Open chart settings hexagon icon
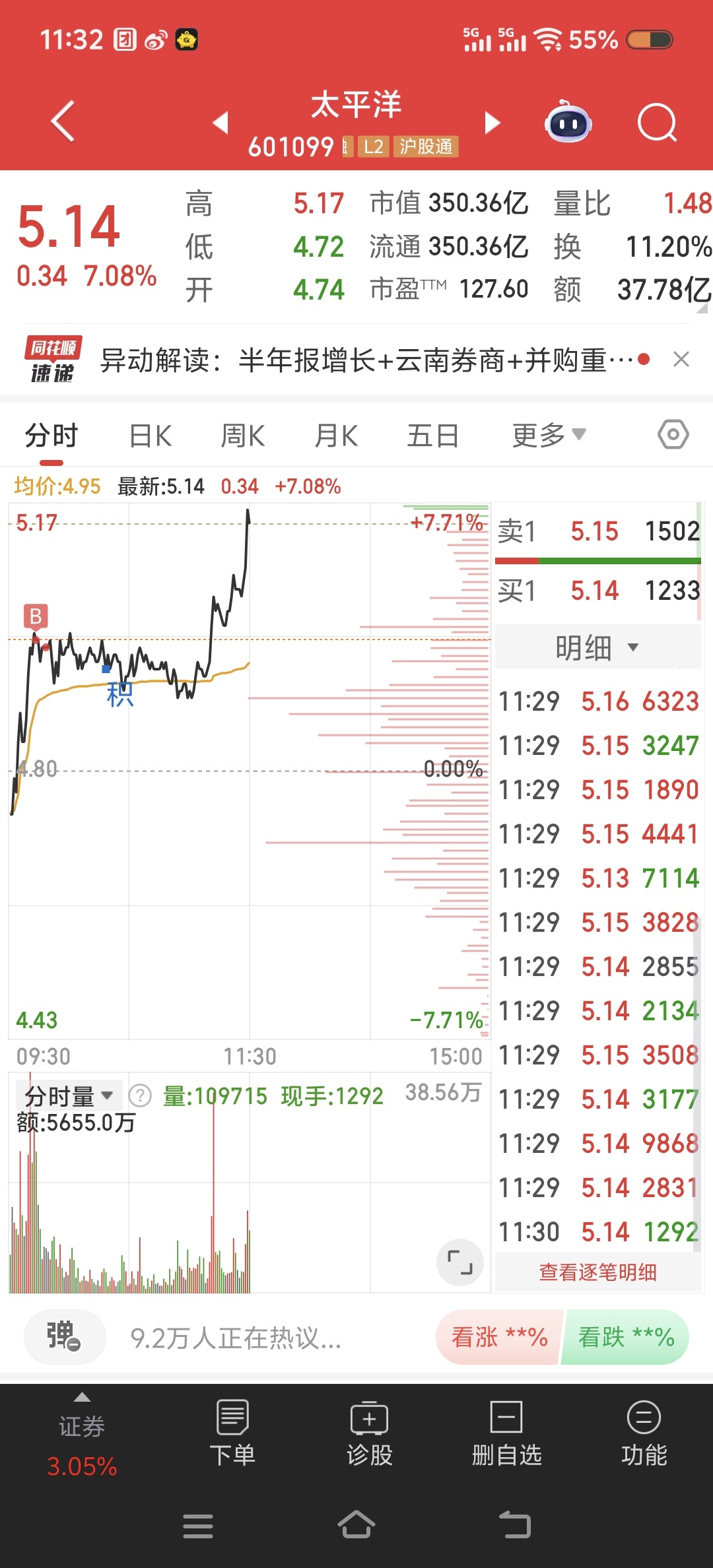This screenshot has height=1568, width=713. coord(673,435)
